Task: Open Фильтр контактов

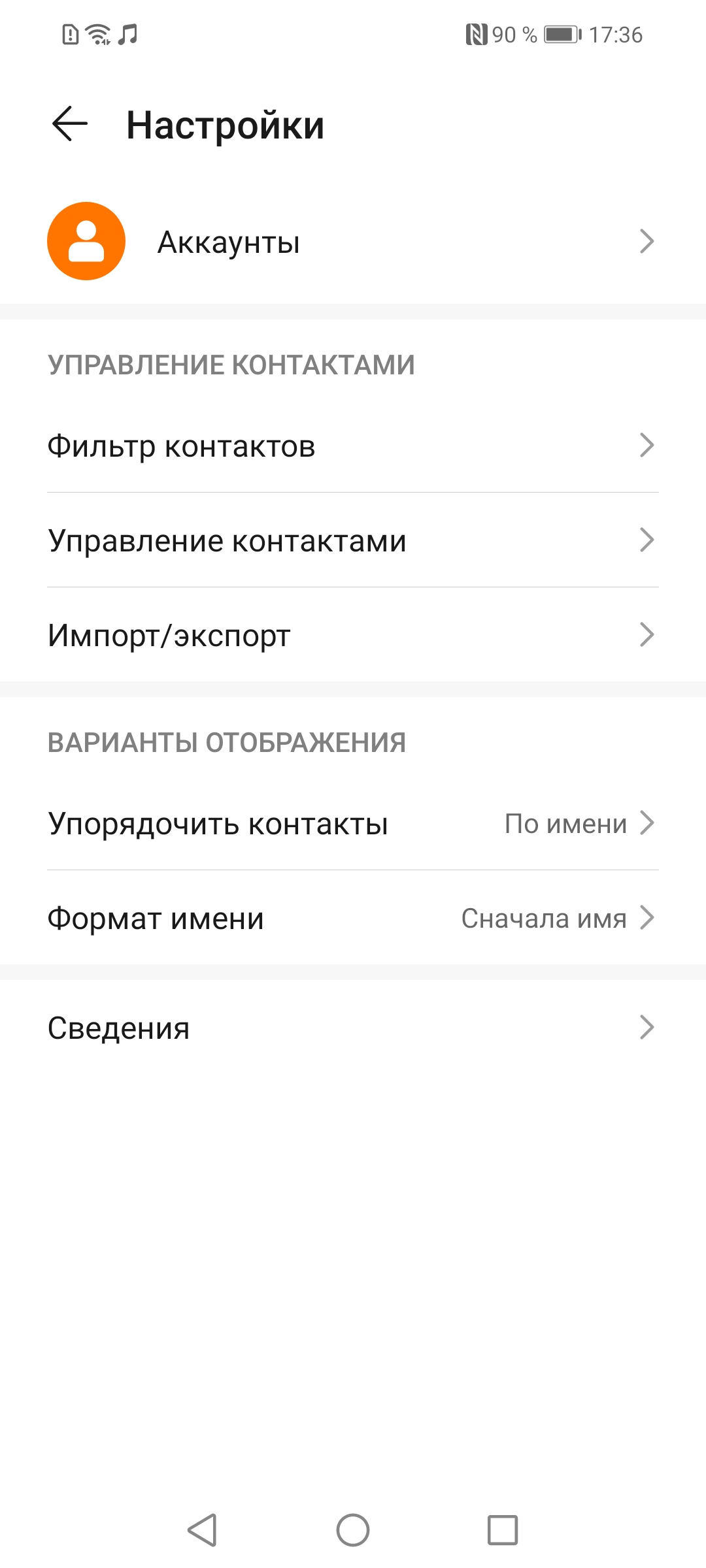Action: (353, 446)
